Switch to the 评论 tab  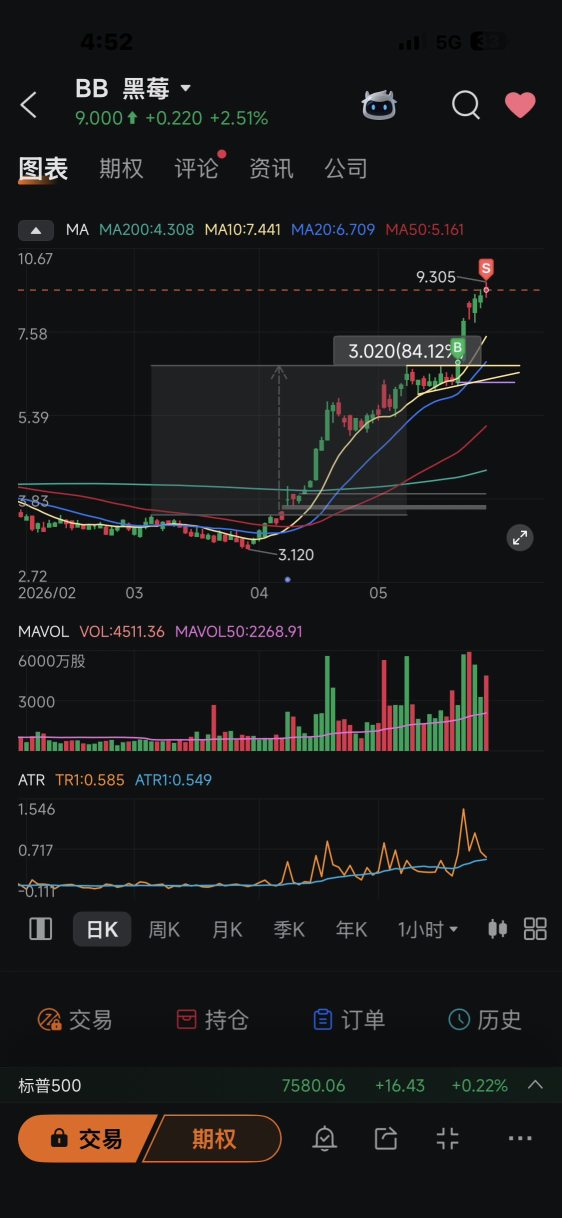[196, 169]
